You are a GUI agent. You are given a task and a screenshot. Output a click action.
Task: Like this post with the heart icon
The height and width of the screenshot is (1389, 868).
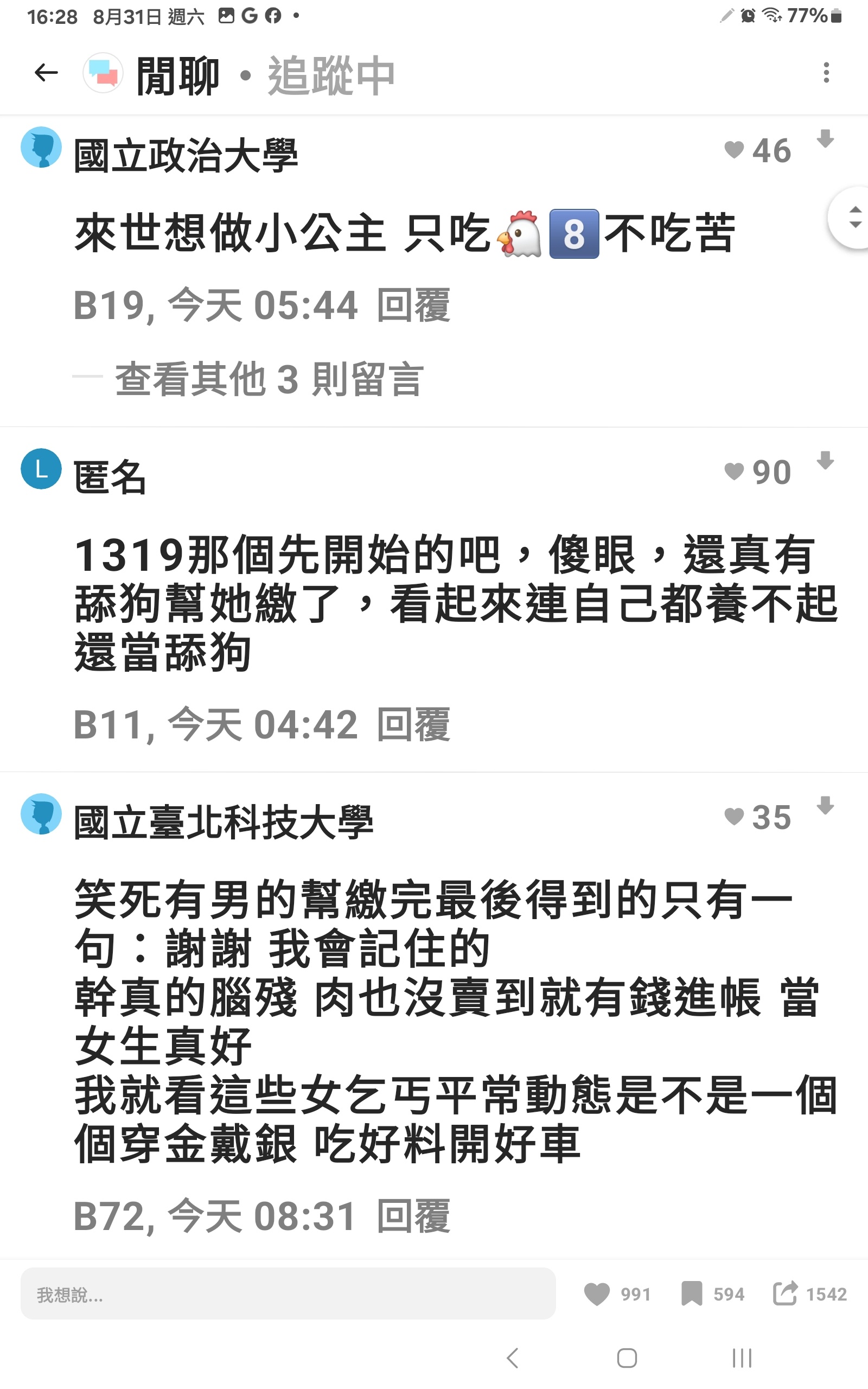(x=597, y=1294)
